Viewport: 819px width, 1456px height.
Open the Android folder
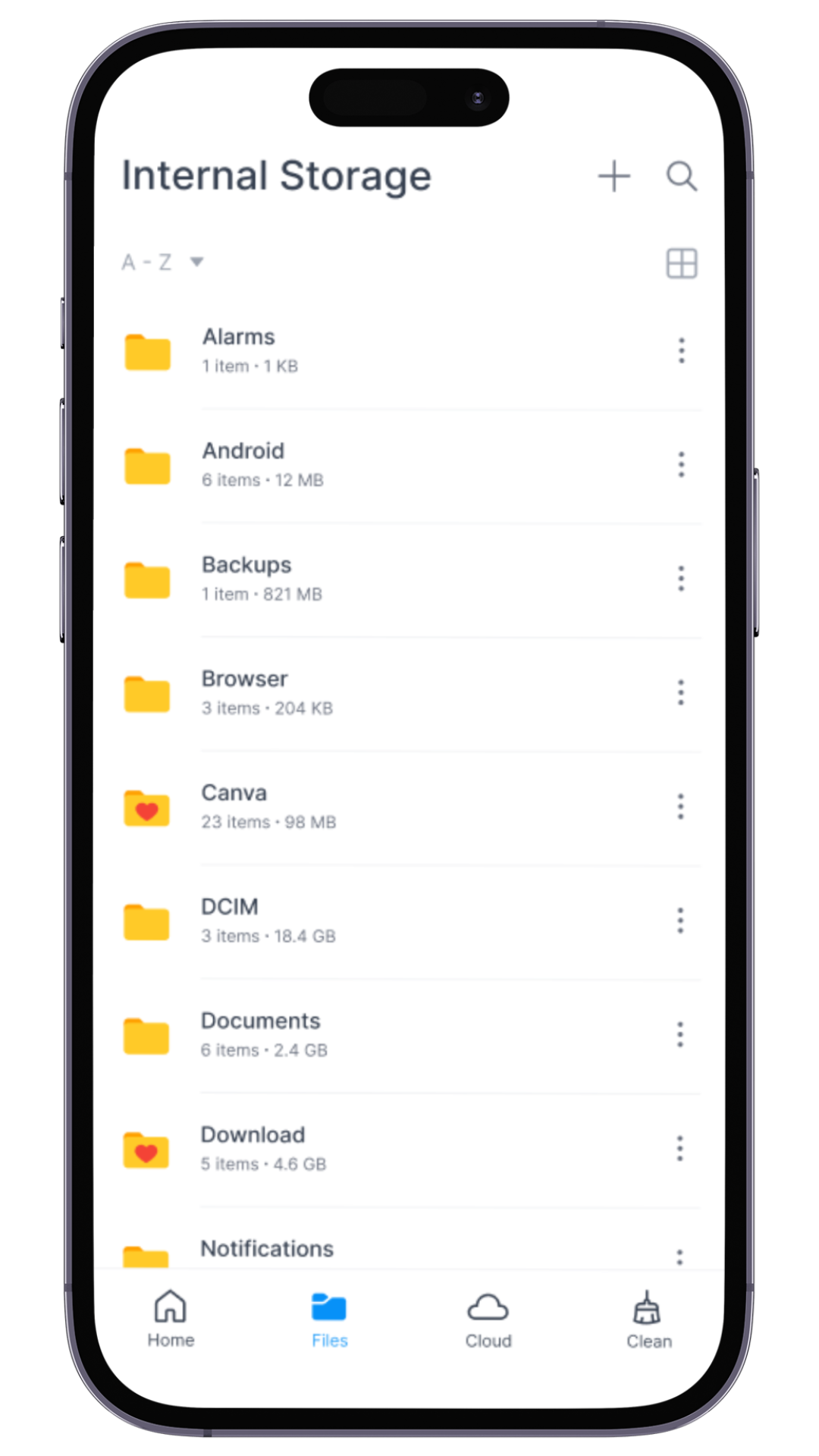tap(243, 464)
